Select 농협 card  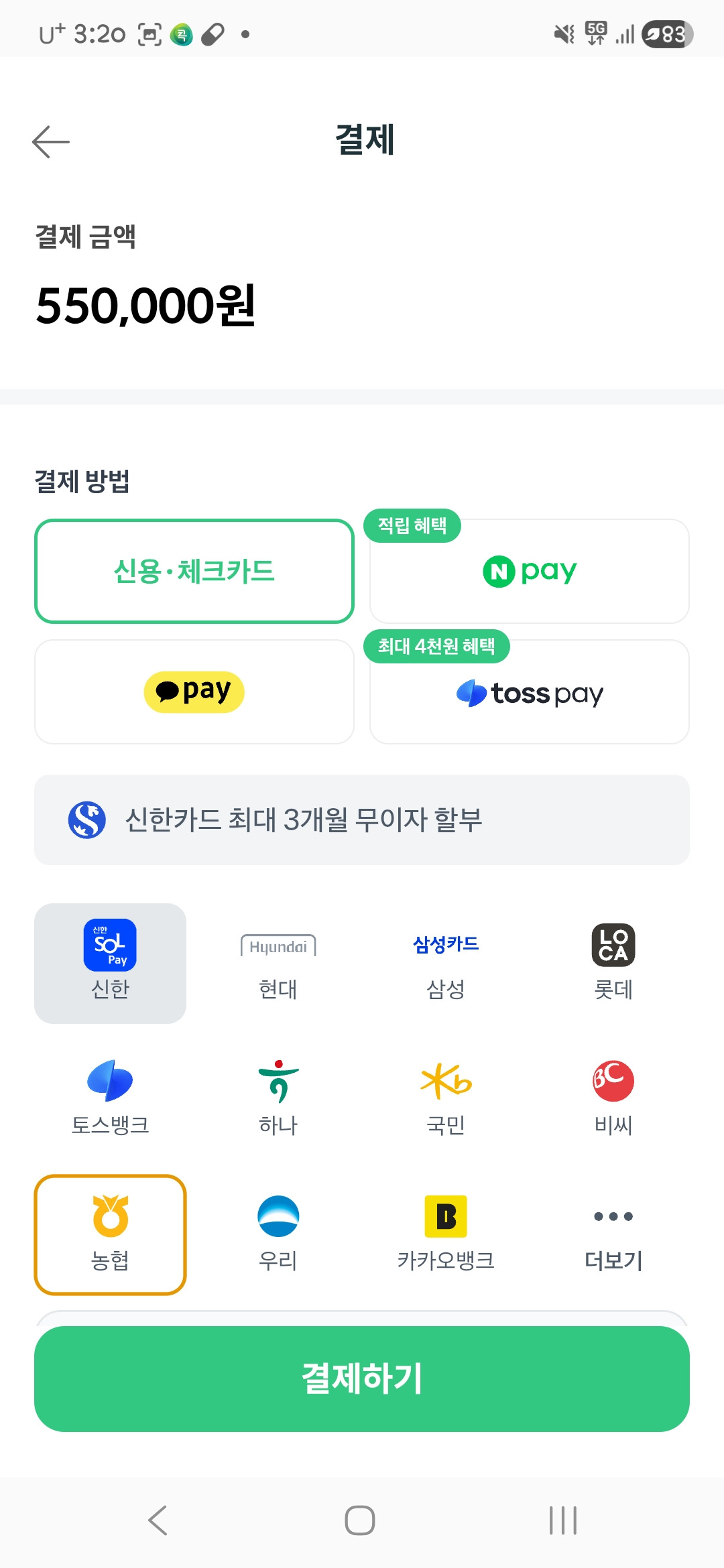[x=110, y=1234]
